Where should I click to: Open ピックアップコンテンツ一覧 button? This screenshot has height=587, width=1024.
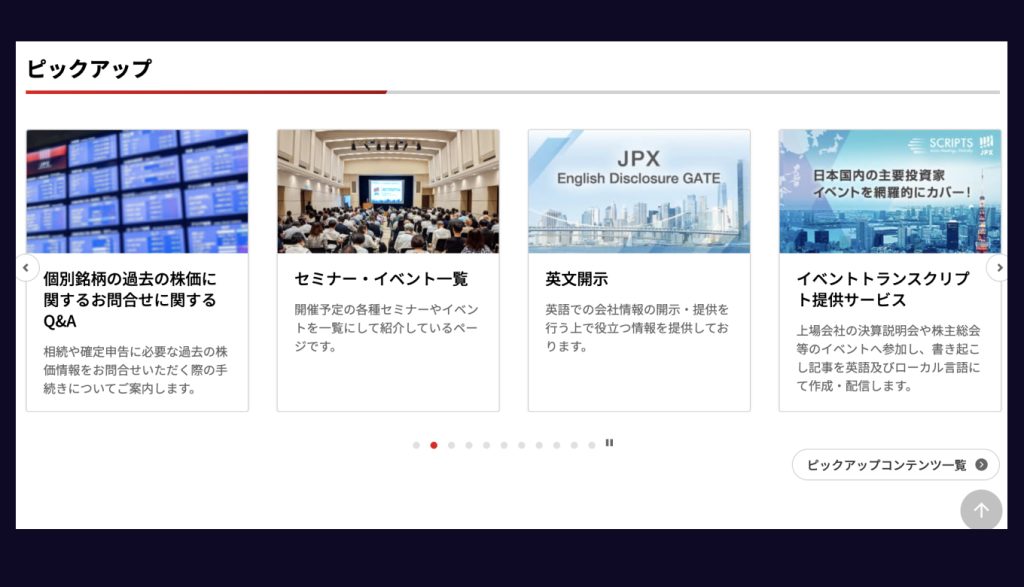pos(896,465)
